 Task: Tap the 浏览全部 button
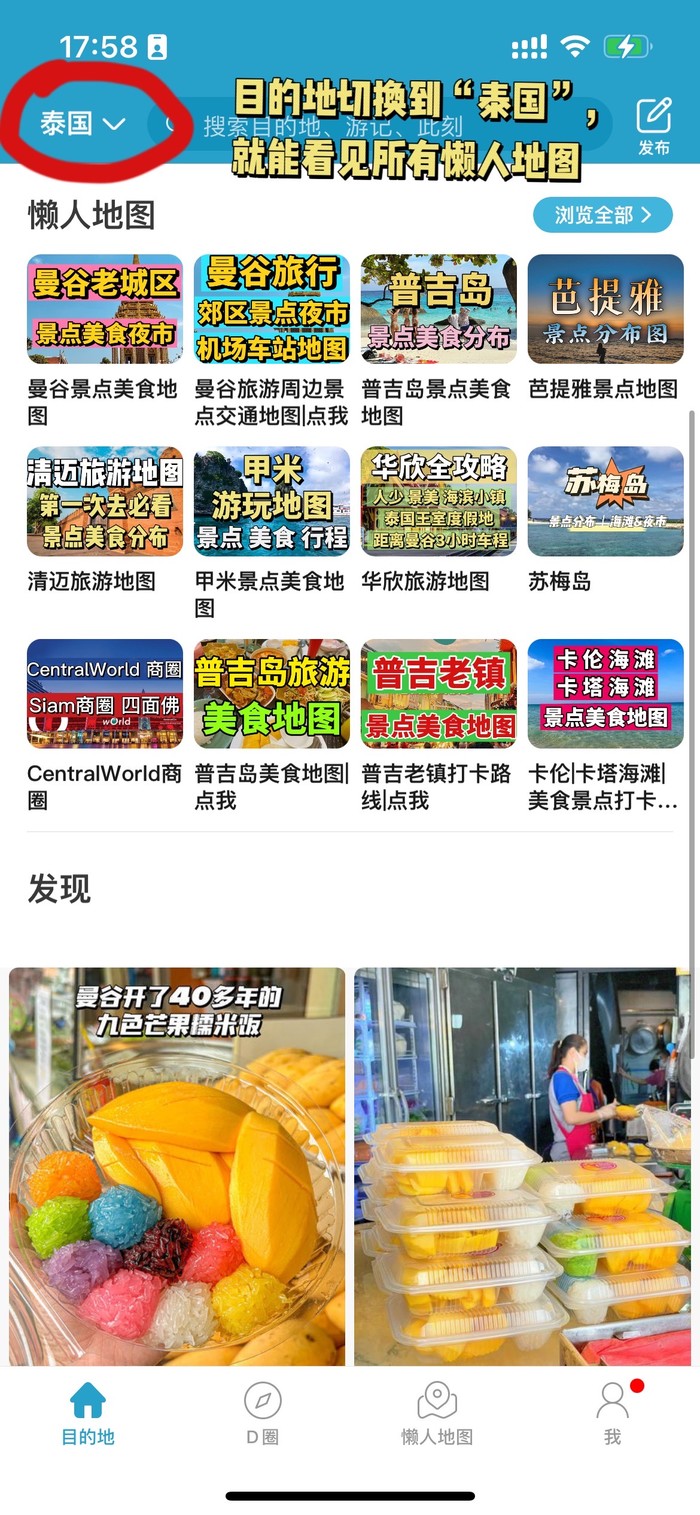tap(602, 215)
